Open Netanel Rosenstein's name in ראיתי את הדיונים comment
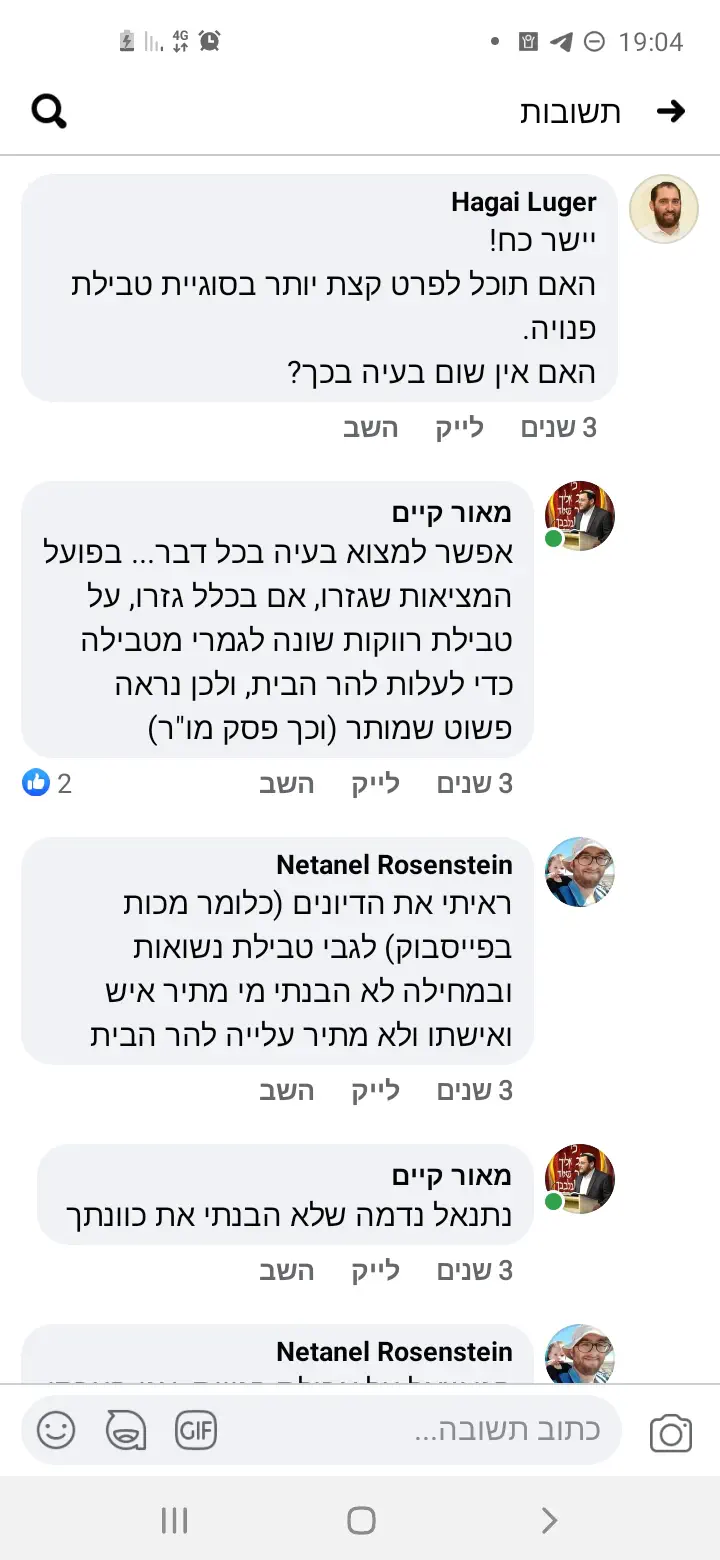The height and width of the screenshot is (1560, 720). pyautogui.click(x=394, y=865)
